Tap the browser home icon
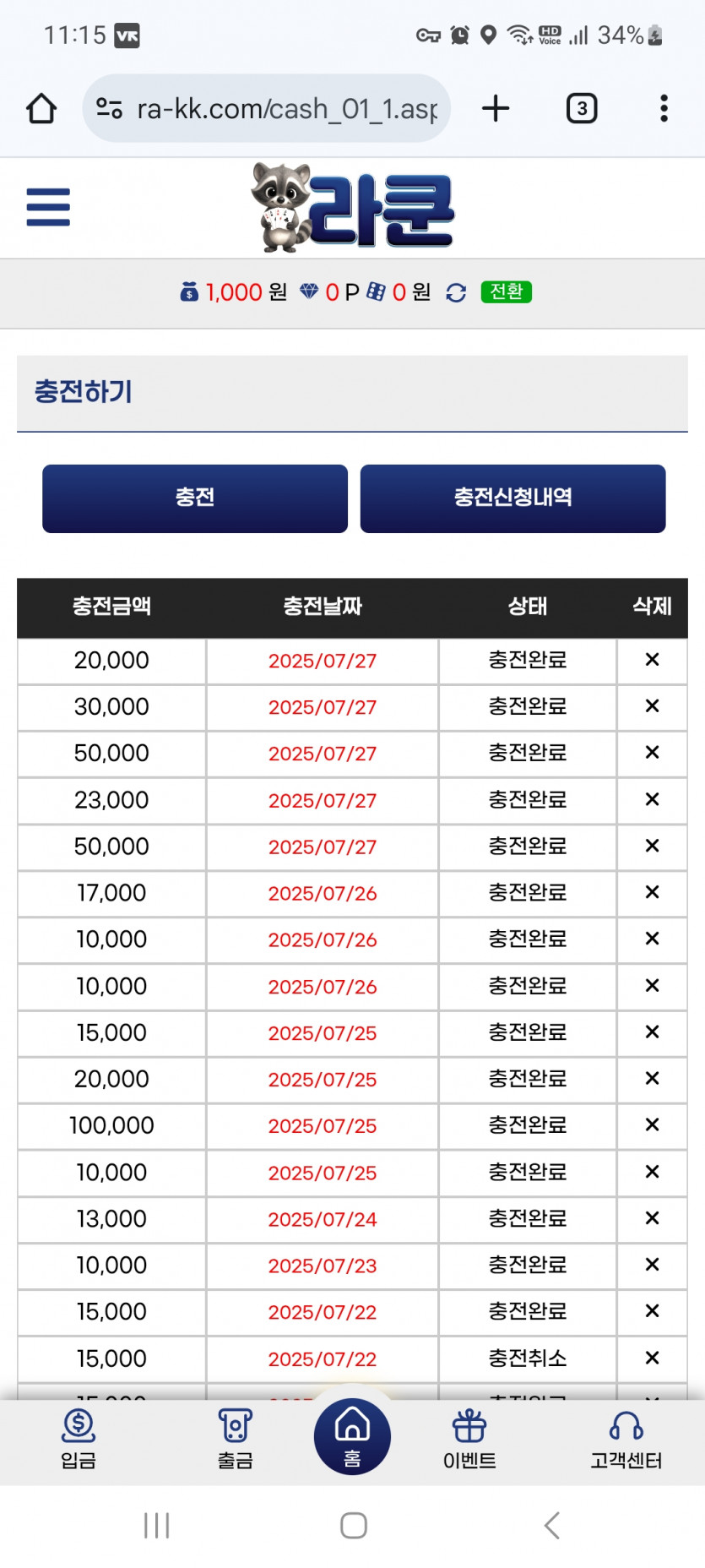 coord(41,108)
